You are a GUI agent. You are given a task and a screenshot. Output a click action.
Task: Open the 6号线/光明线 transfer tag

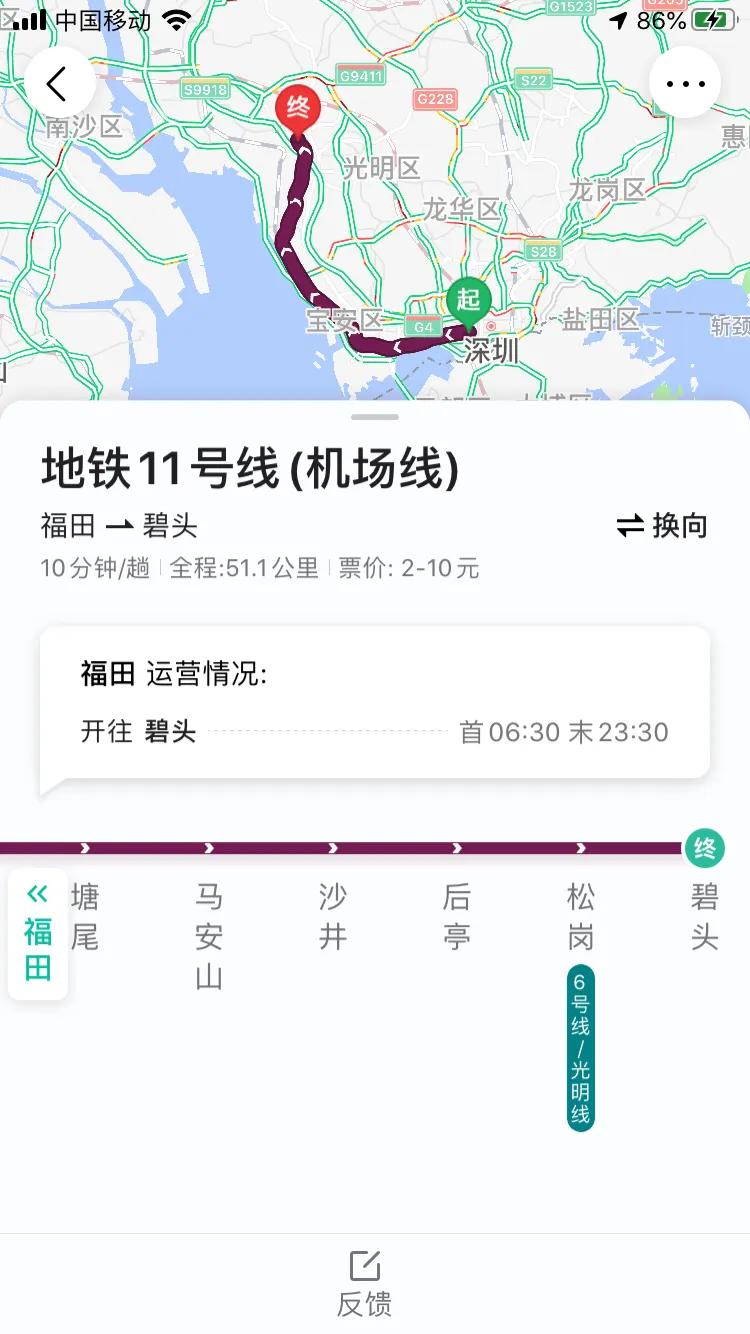(580, 1048)
